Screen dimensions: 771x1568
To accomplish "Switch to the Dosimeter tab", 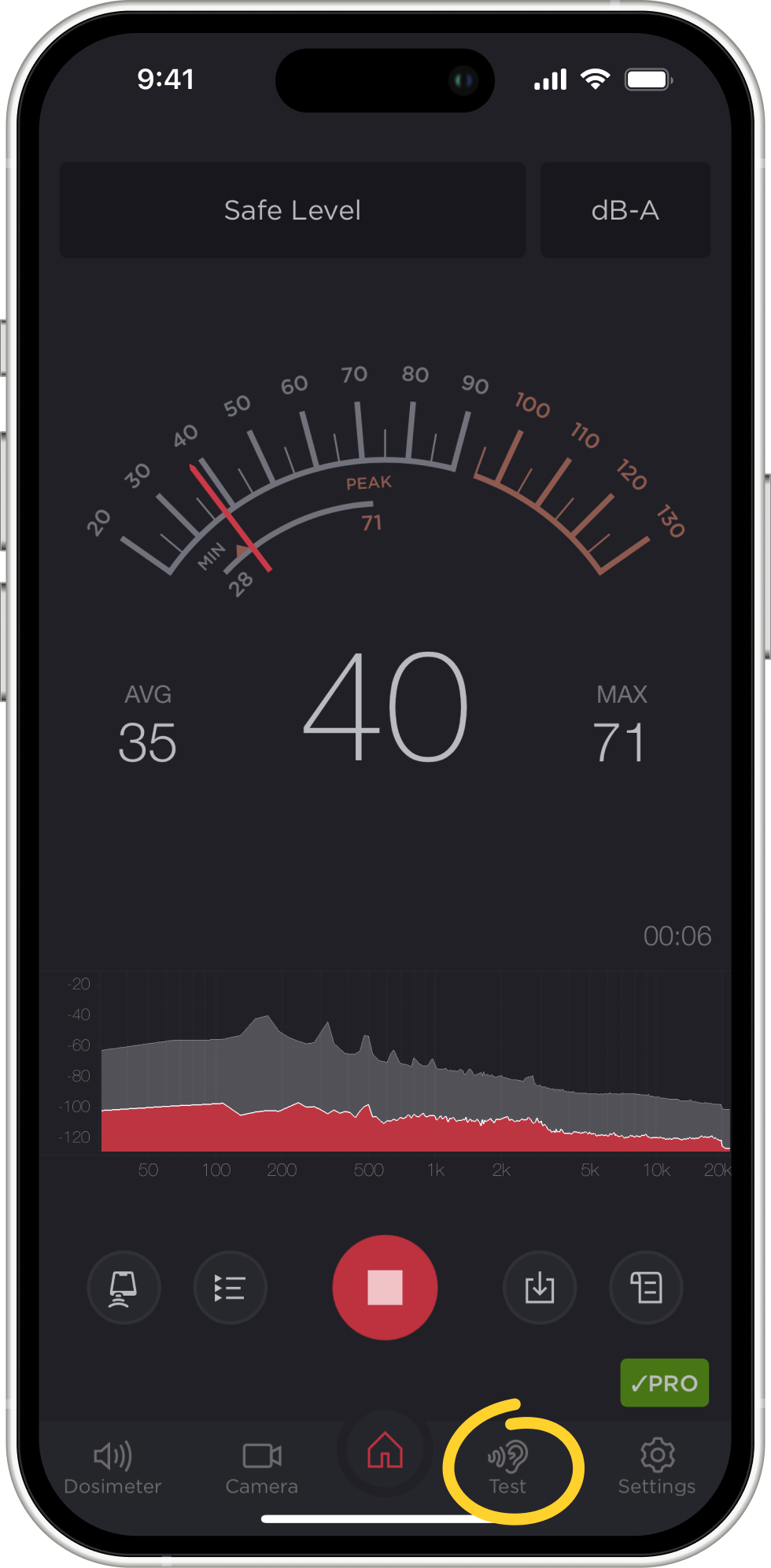I will pyautogui.click(x=113, y=1468).
